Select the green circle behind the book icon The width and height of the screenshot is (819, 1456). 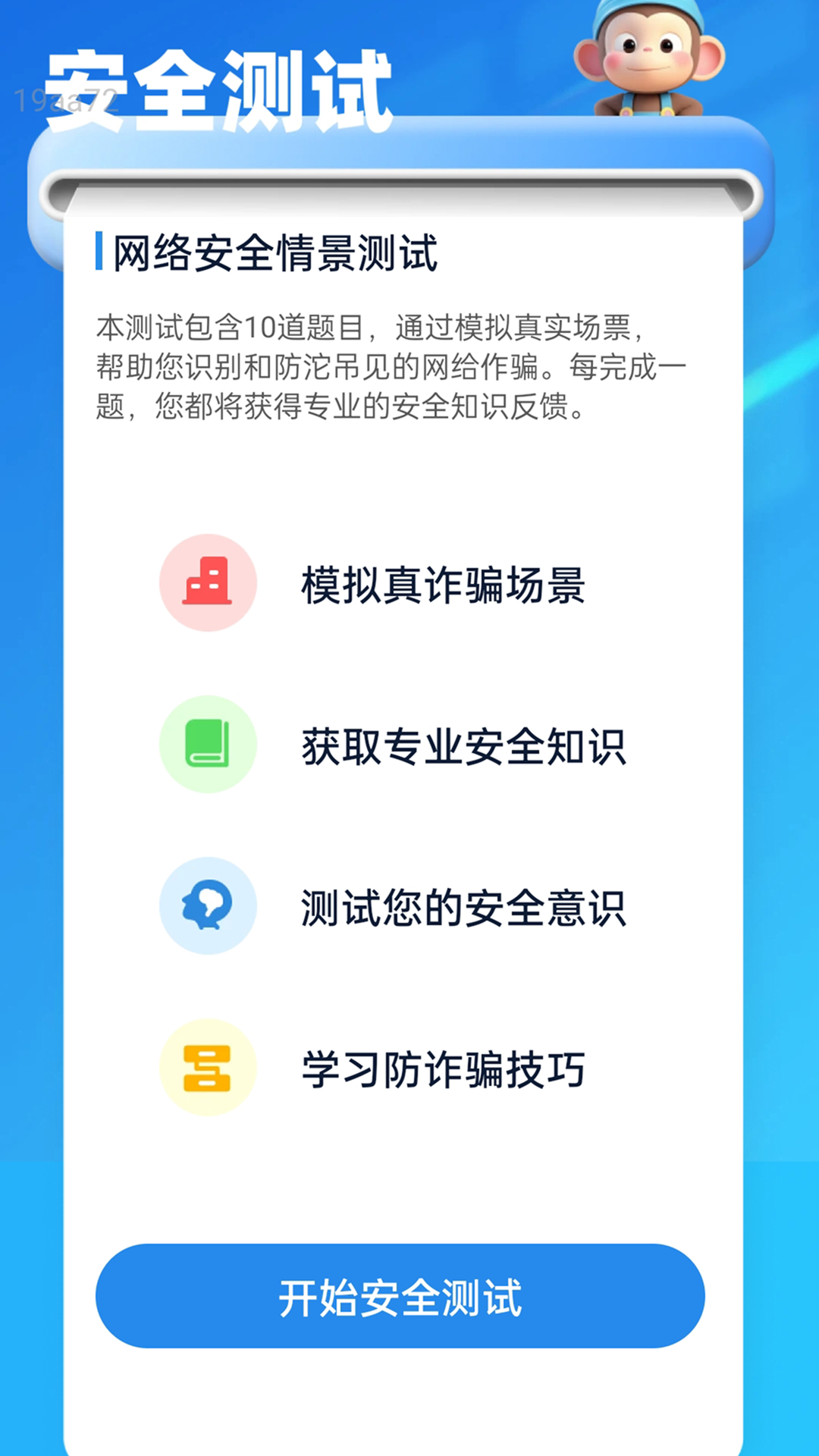209,745
